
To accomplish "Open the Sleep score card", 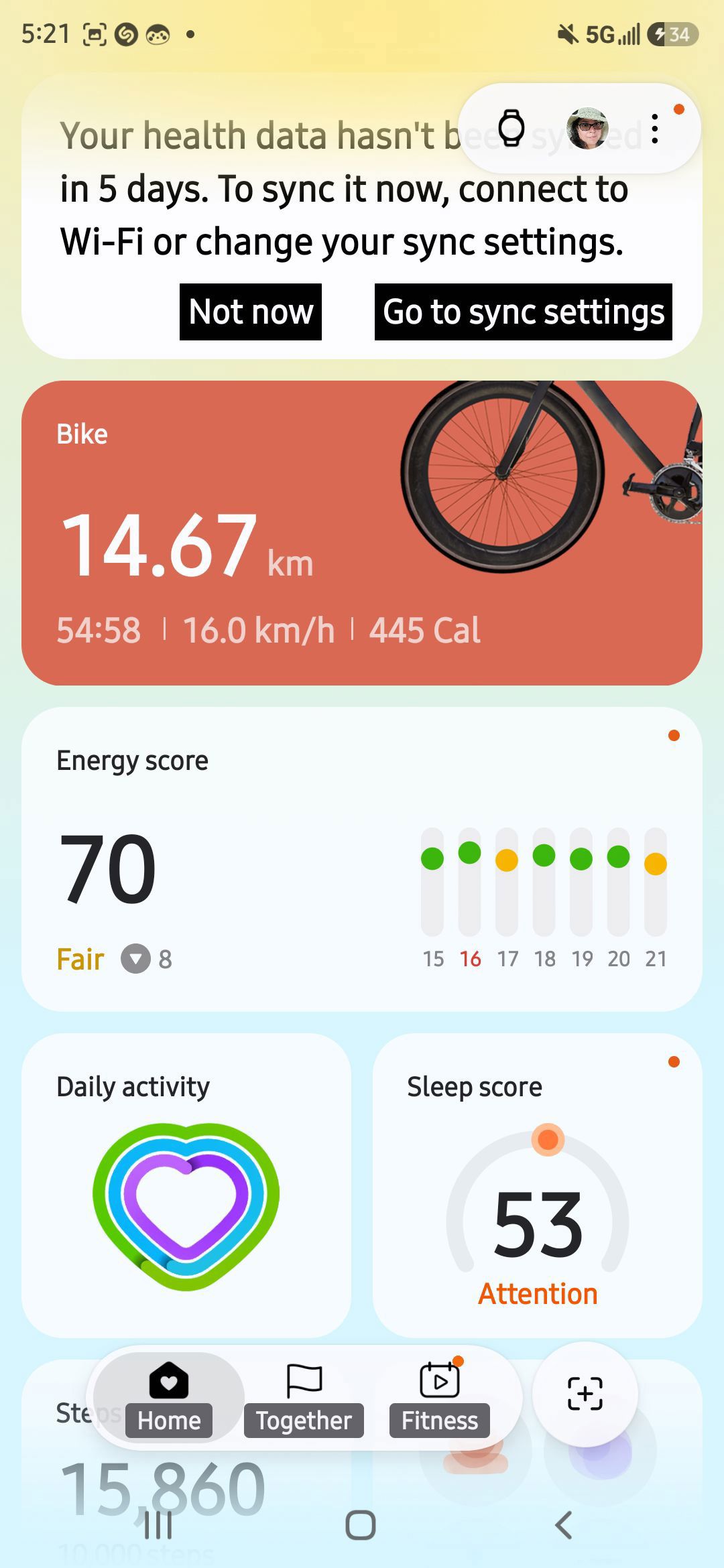I will tap(538, 1185).
